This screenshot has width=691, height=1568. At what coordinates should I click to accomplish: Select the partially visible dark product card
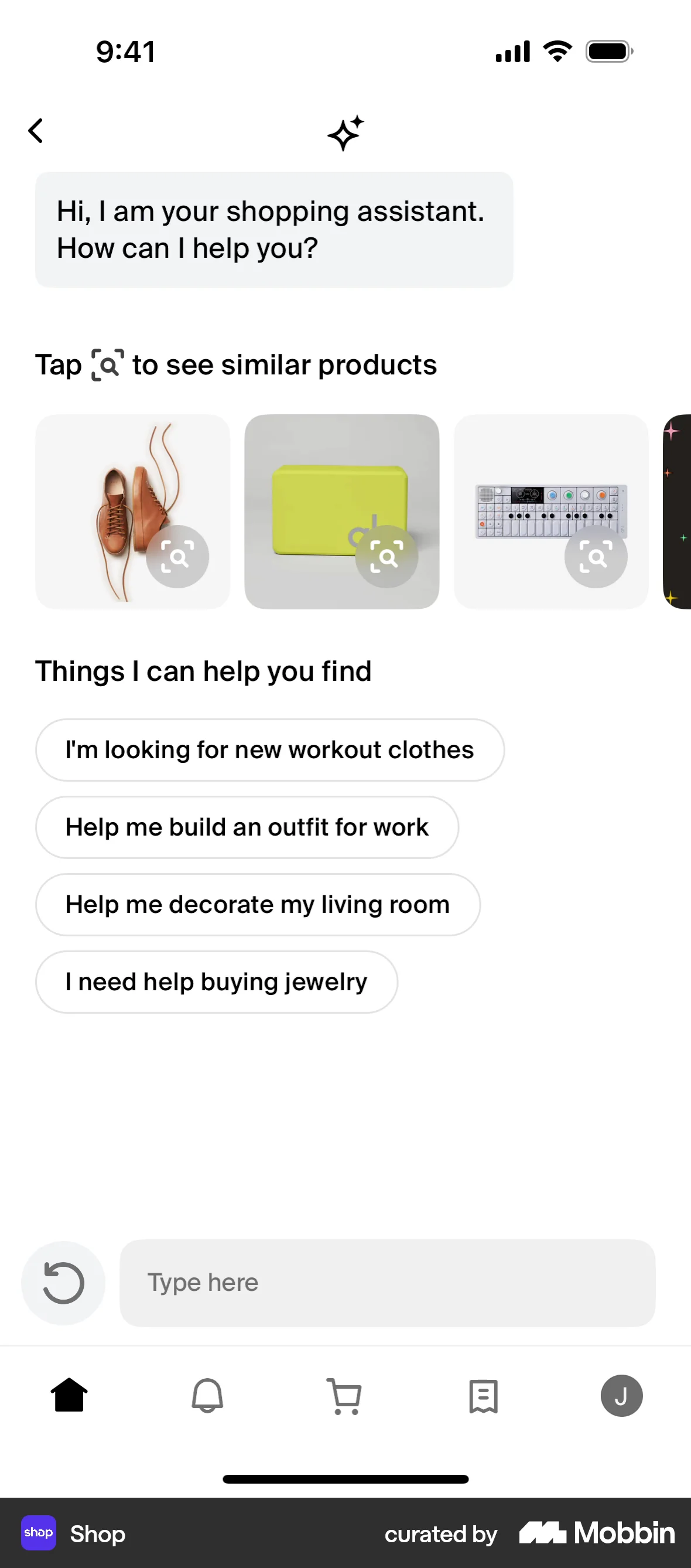click(676, 512)
